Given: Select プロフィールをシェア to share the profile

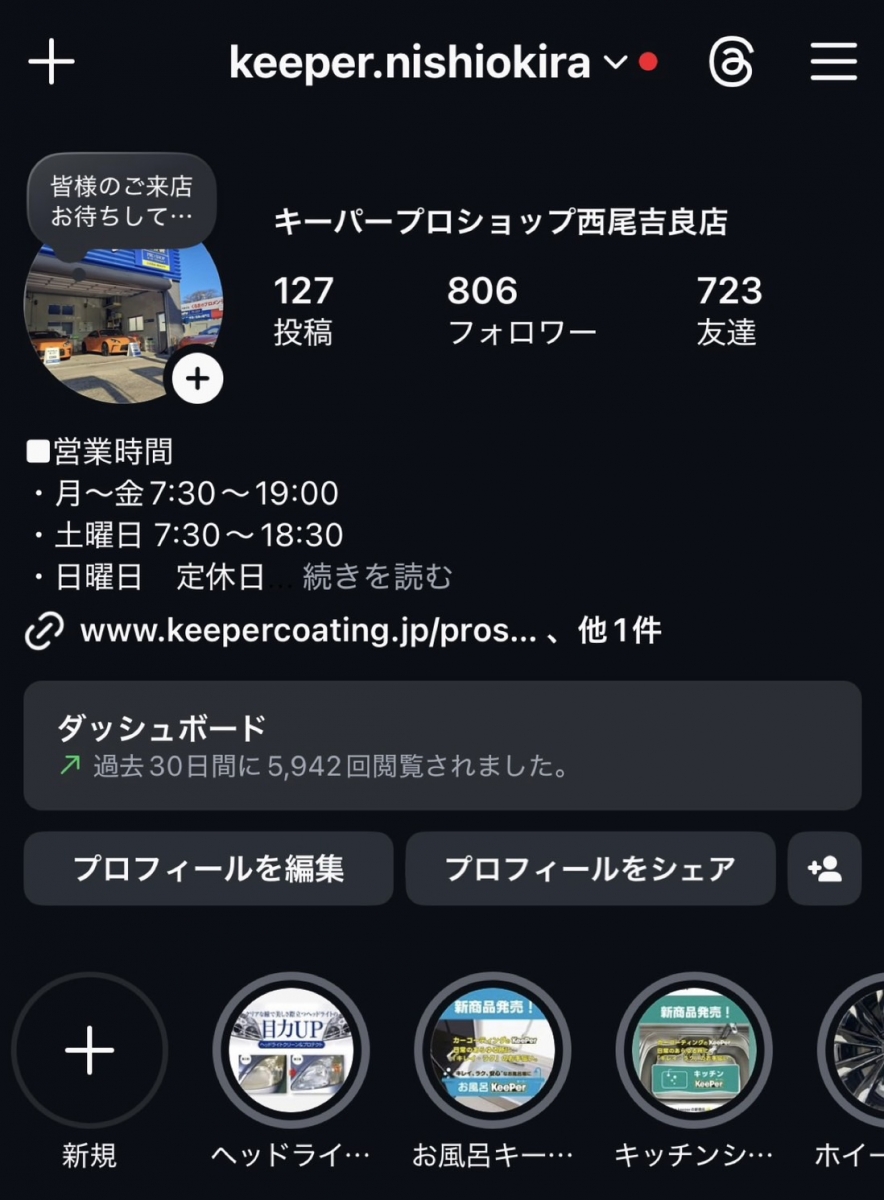Looking at the screenshot, I should point(590,868).
